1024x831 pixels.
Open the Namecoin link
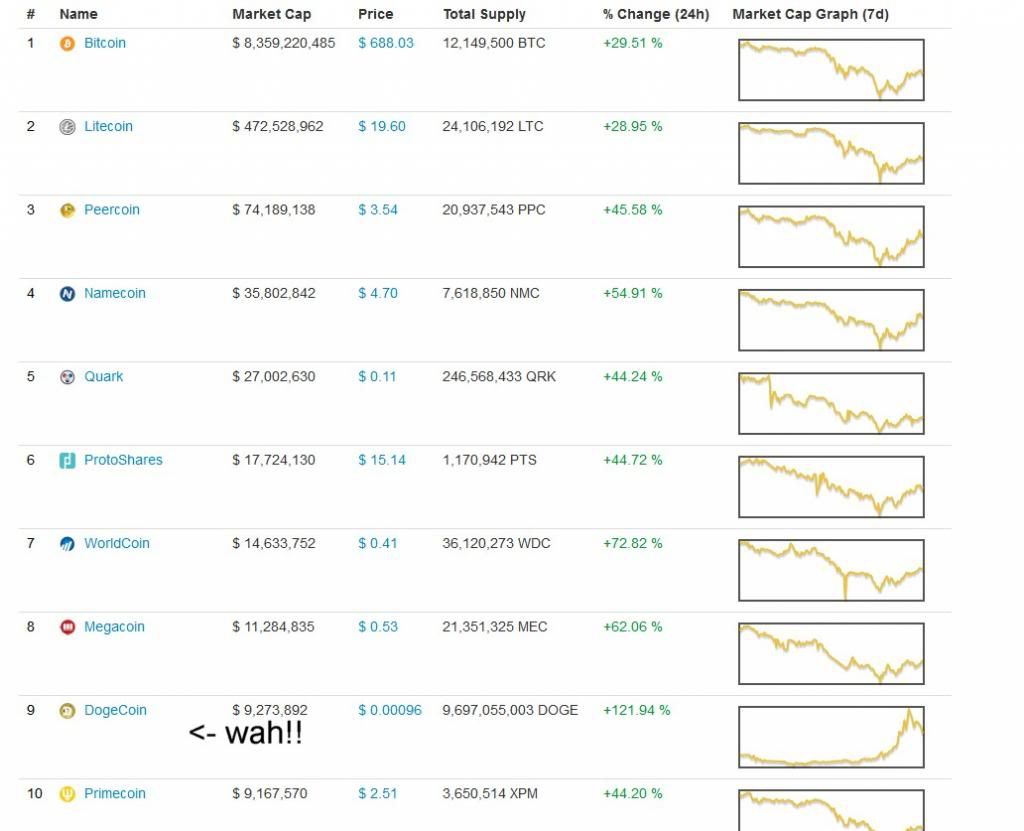pyautogui.click(x=114, y=293)
